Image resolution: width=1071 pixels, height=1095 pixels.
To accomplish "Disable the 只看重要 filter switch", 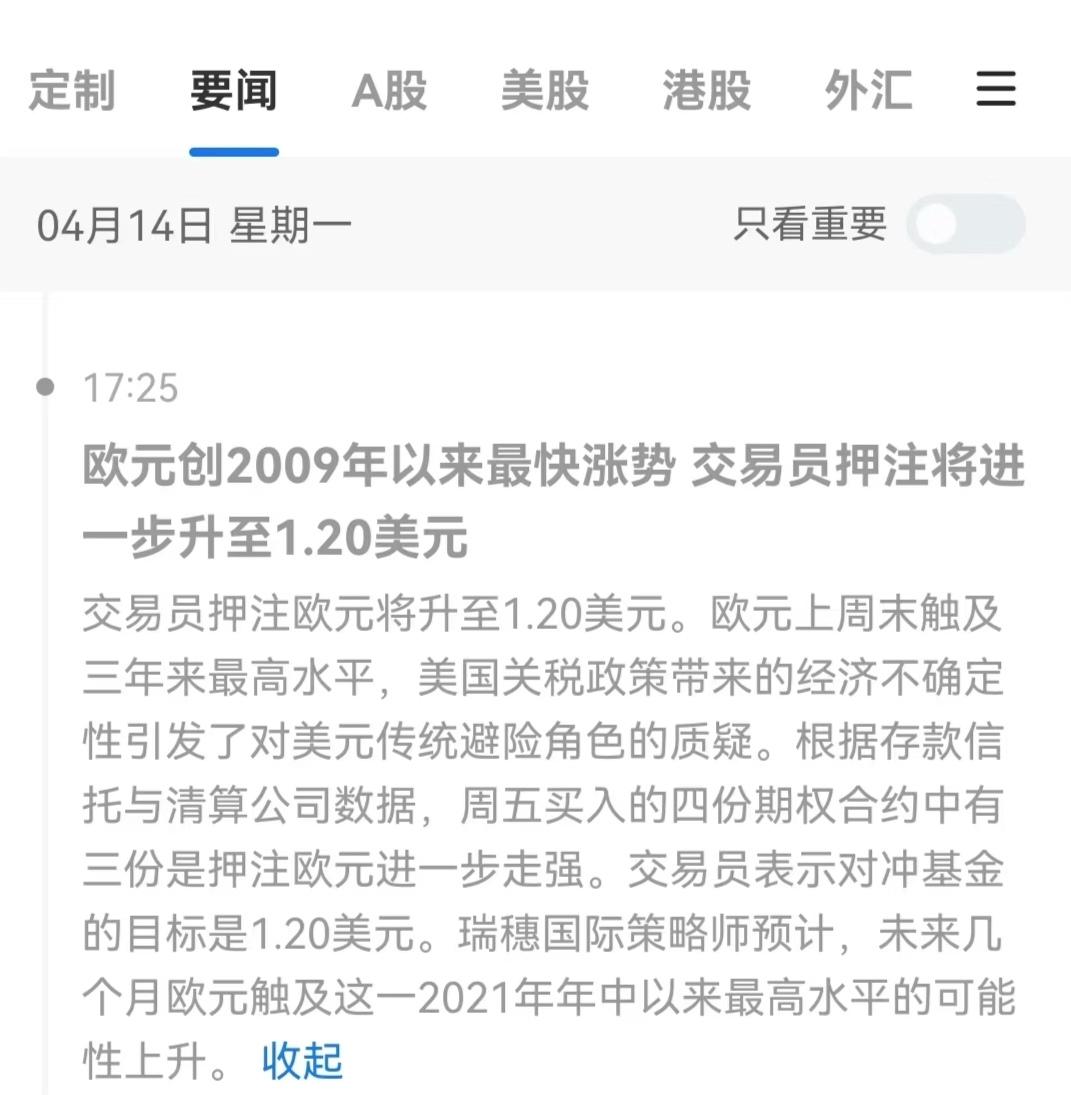I will (966, 225).
